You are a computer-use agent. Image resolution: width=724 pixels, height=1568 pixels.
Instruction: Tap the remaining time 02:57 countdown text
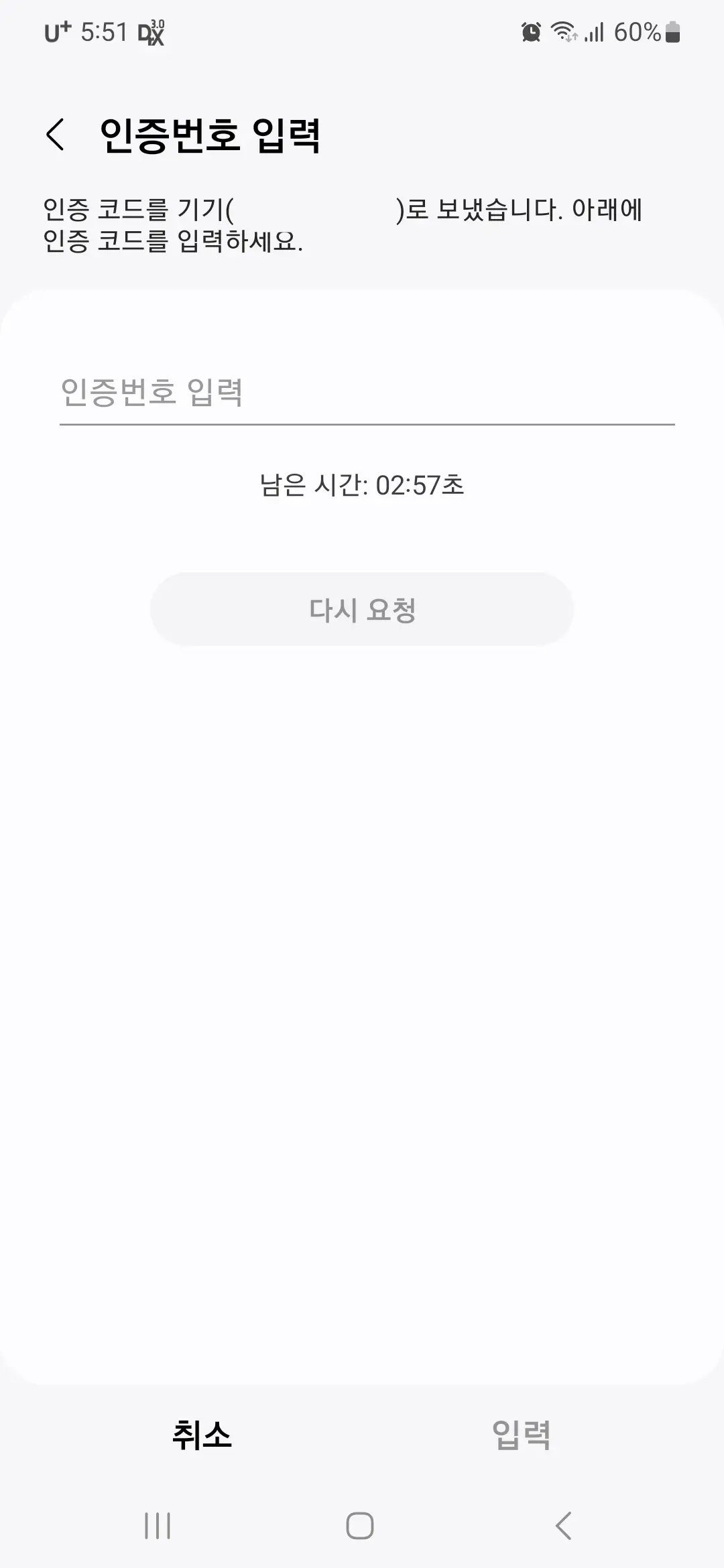[362, 486]
